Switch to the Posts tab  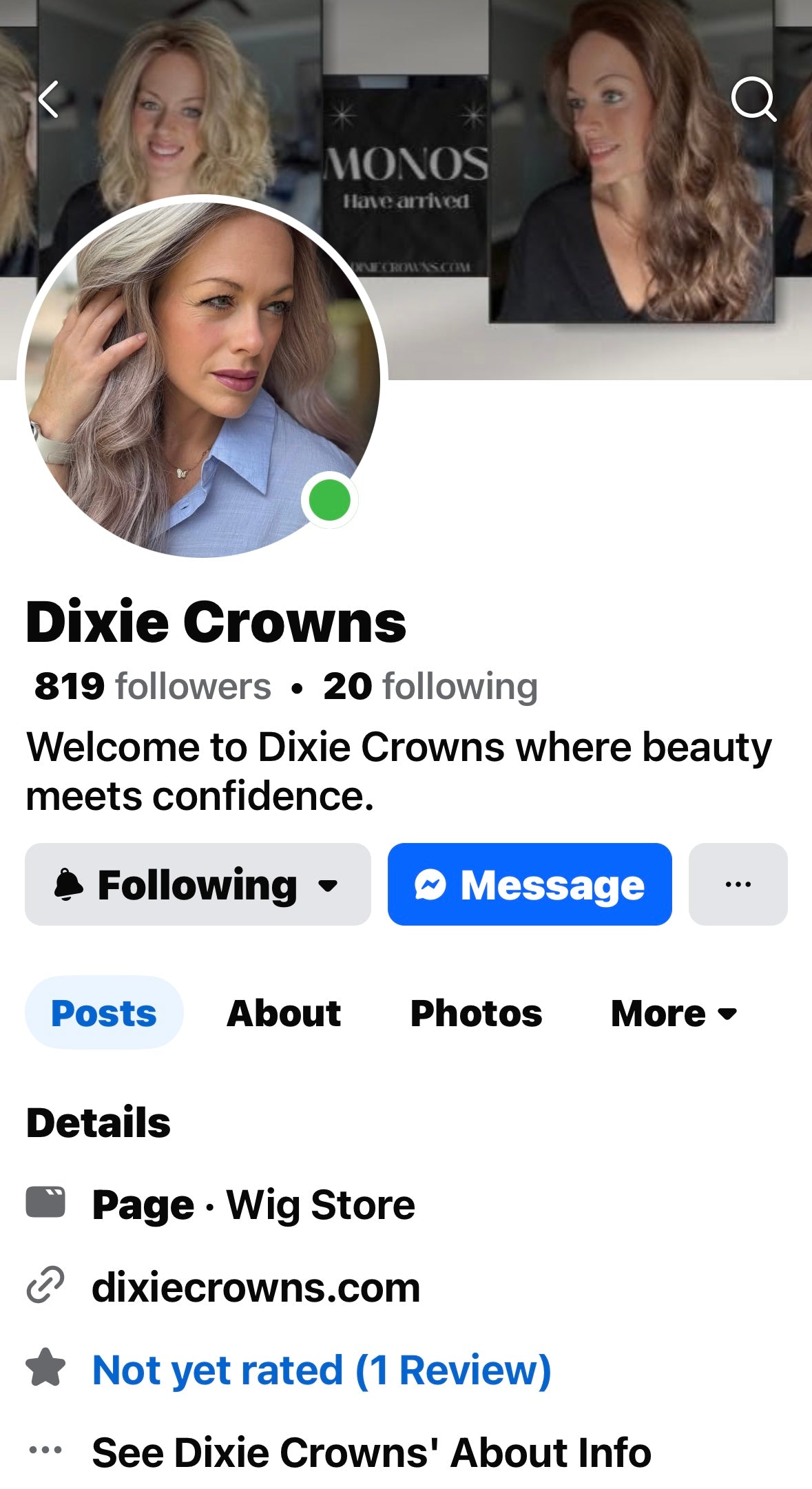(x=104, y=1013)
